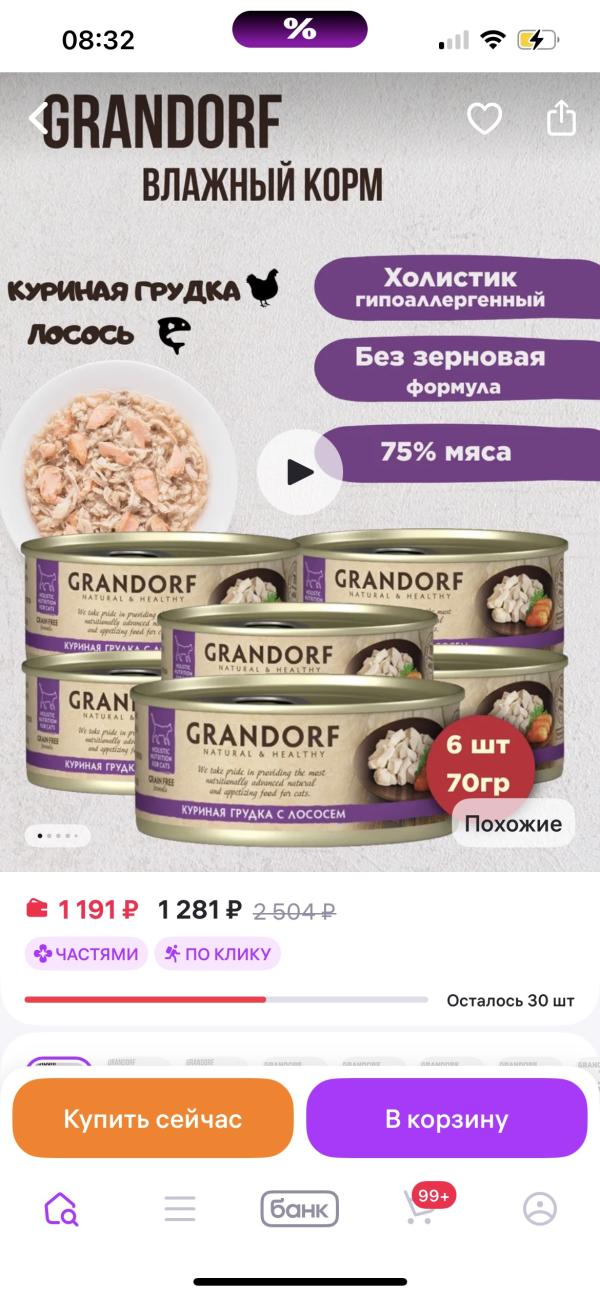Viewport: 600px width, 1297px height.
Task: Share this Grandorf product
Action: pyautogui.click(x=562, y=118)
